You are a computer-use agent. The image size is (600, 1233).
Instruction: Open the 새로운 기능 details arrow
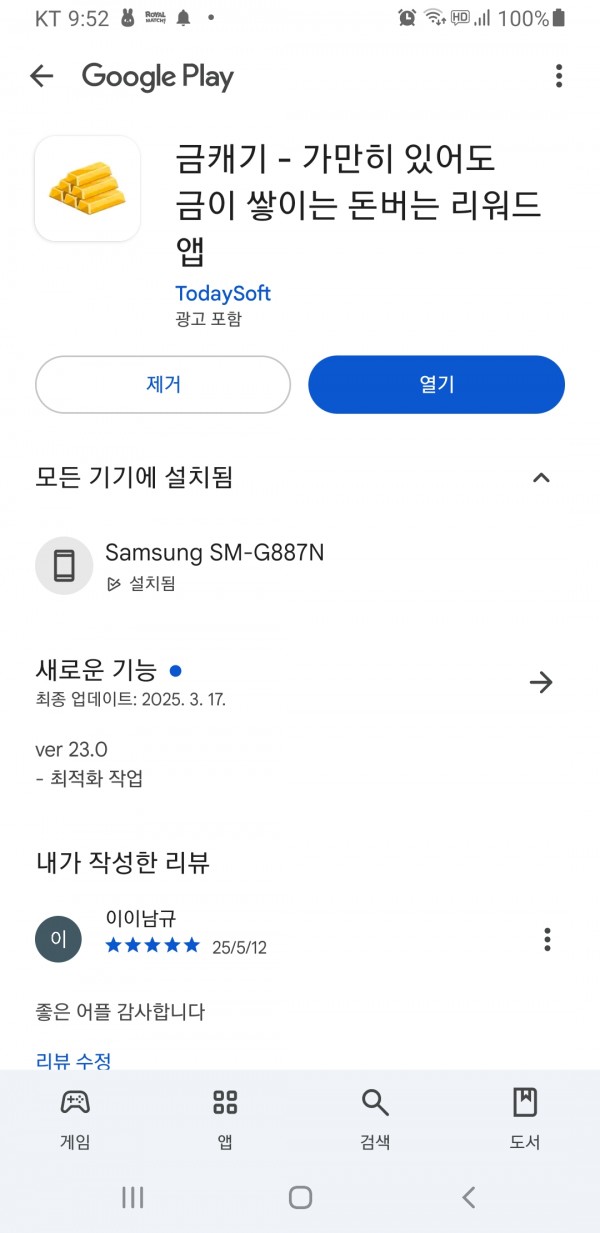pyautogui.click(x=541, y=683)
